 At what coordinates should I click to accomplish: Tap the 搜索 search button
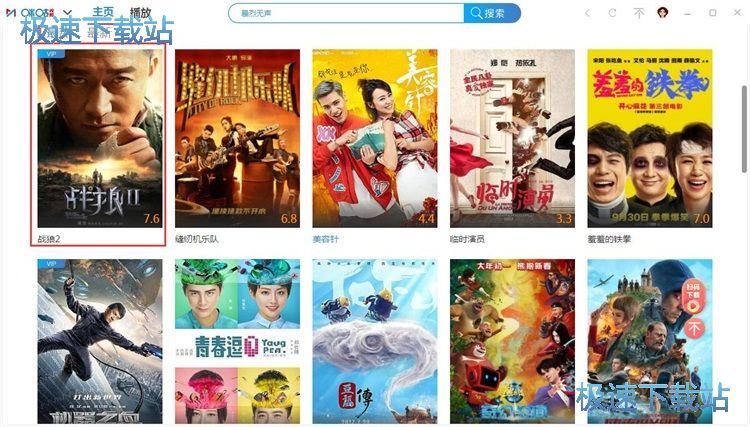[x=493, y=13]
